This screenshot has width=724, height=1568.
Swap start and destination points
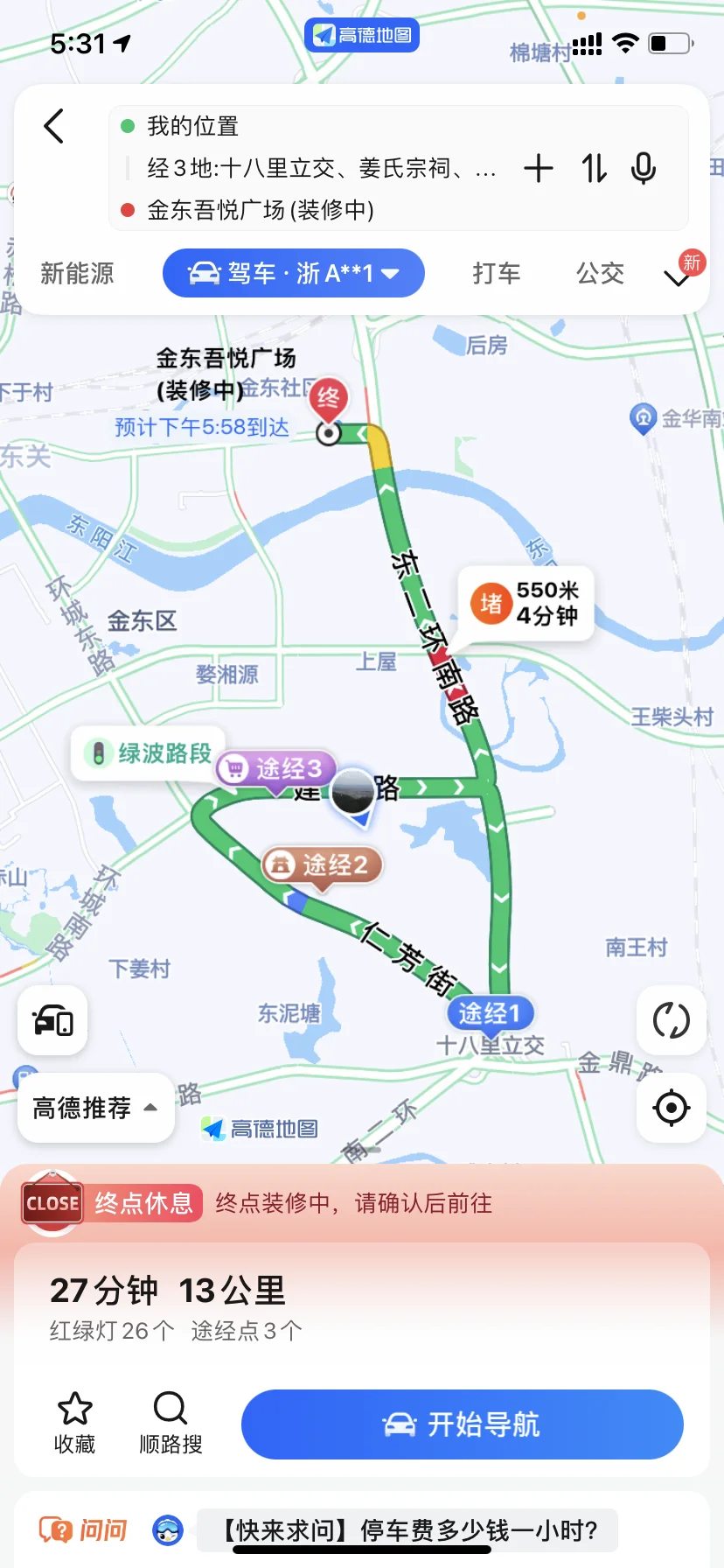tap(594, 168)
